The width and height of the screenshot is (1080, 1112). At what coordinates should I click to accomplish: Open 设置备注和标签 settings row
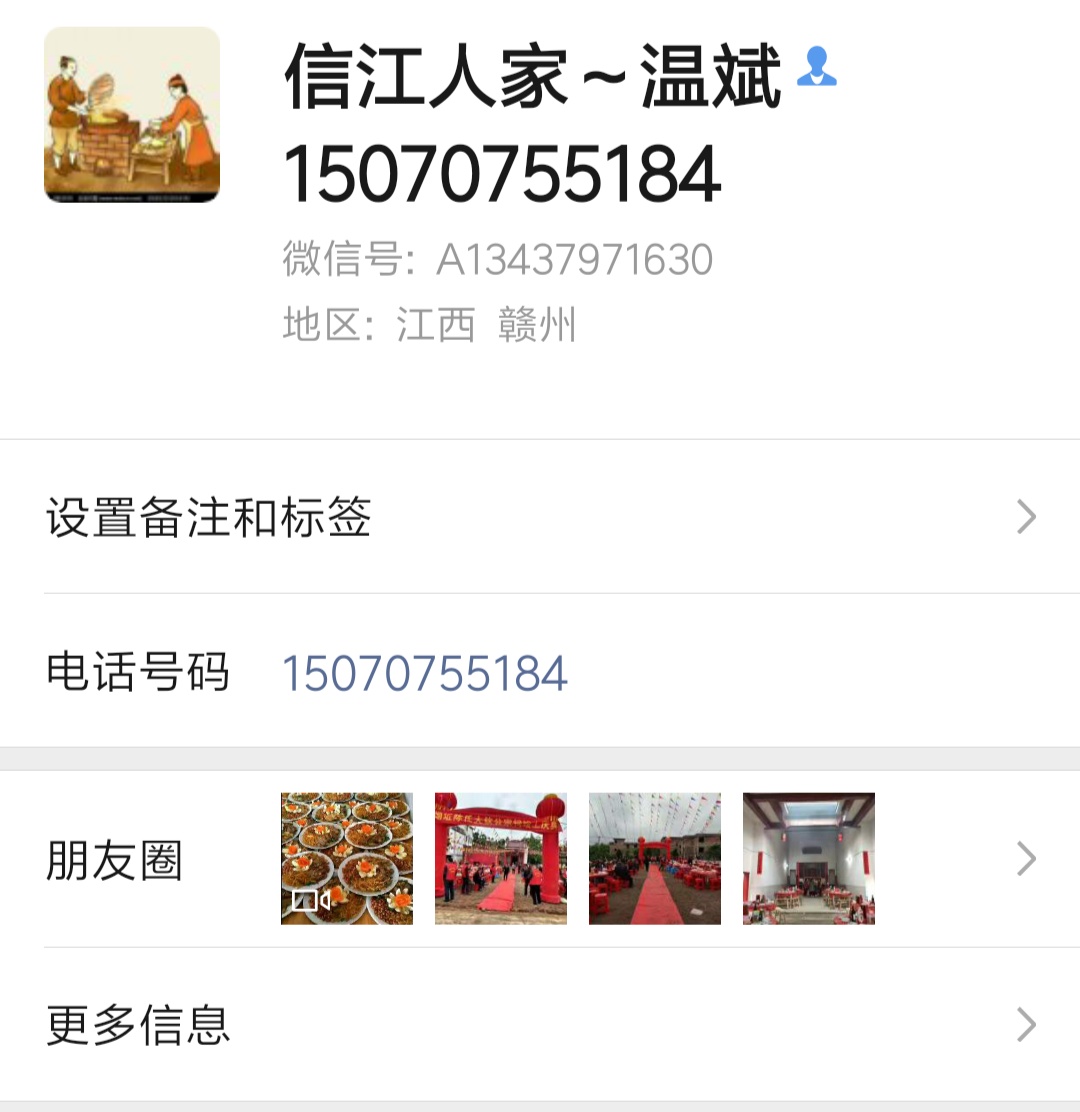tap(540, 517)
